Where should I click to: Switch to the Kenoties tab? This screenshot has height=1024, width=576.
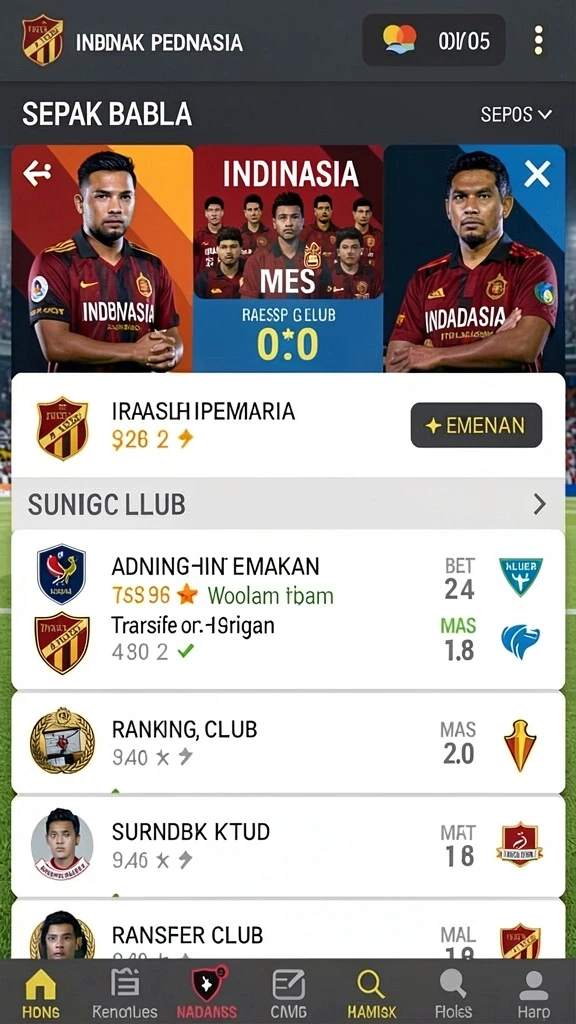coord(125,993)
